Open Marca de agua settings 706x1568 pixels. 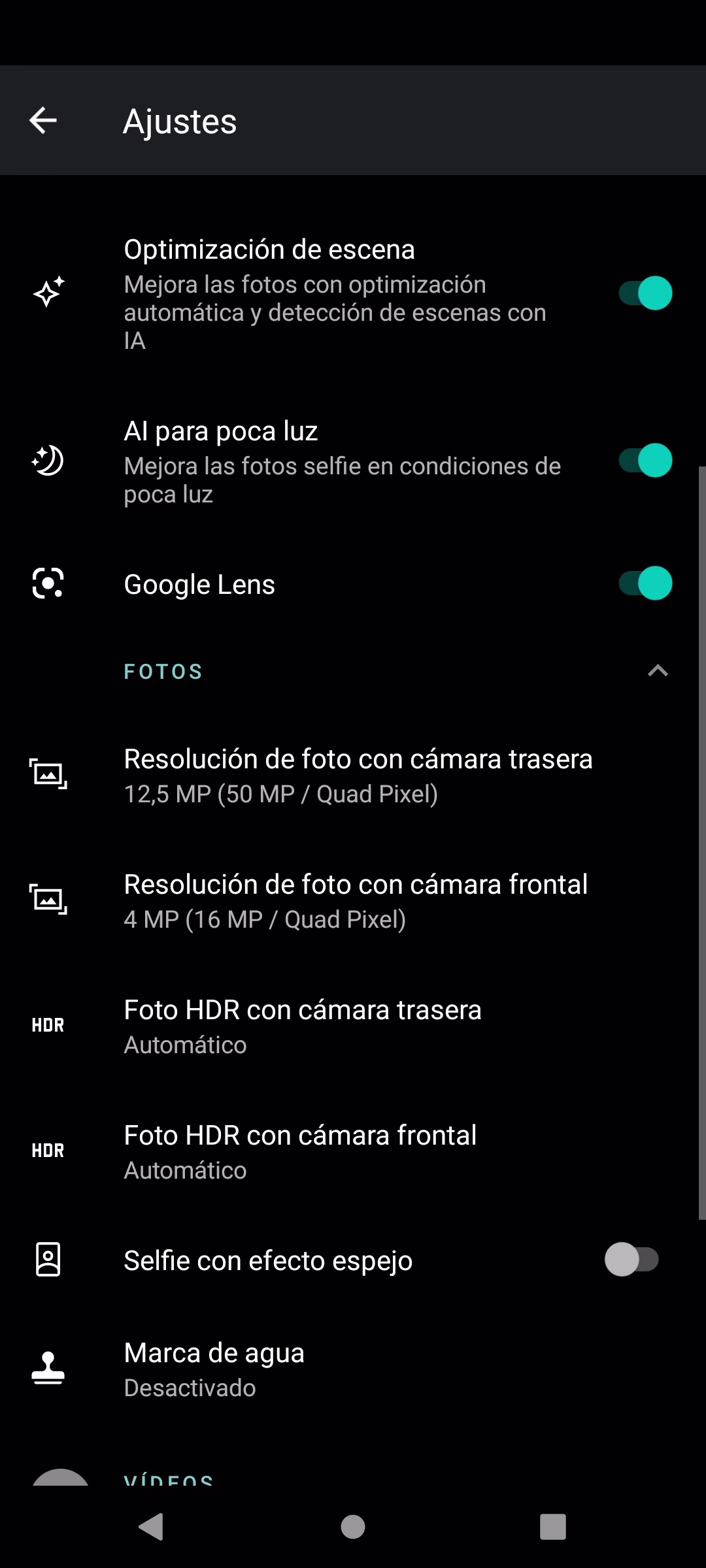coord(353,1369)
